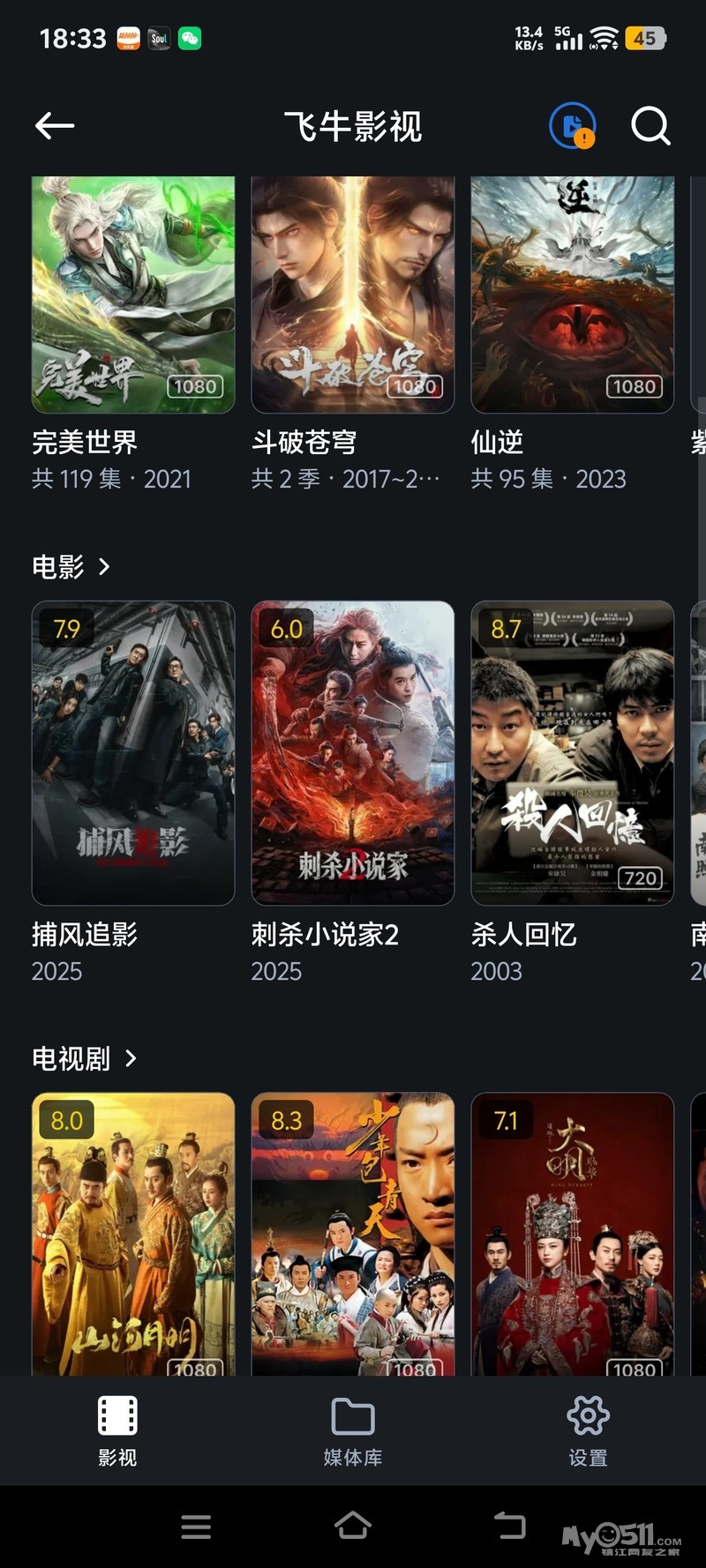Open the 完美世界 anime poster
This screenshot has width=706, height=1568.
tap(133, 295)
